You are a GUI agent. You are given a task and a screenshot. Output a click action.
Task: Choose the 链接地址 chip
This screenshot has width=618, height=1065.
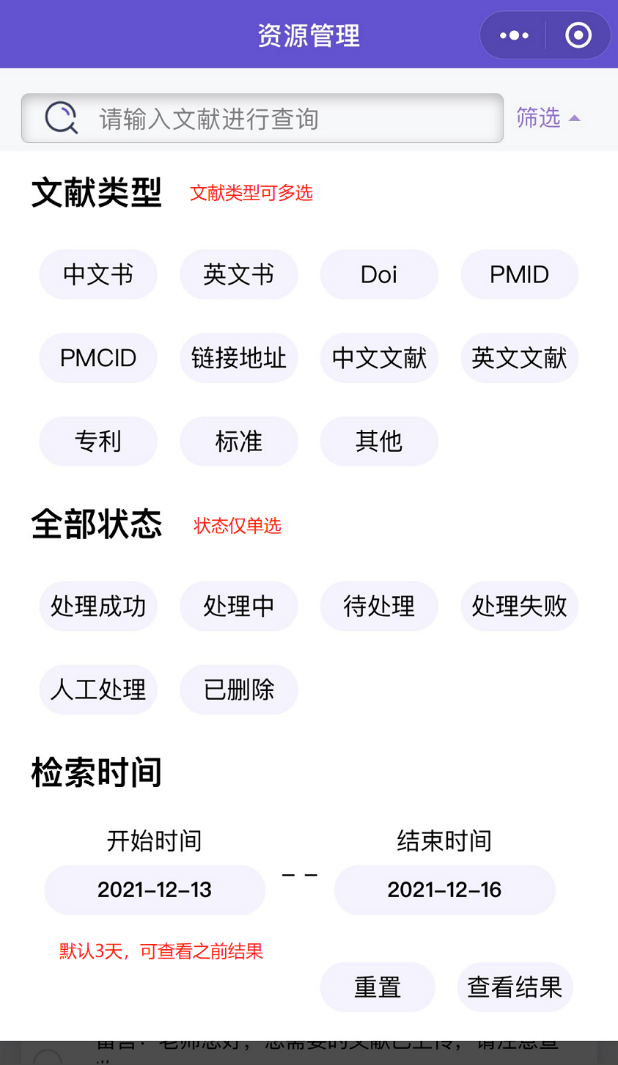pyautogui.click(x=239, y=358)
